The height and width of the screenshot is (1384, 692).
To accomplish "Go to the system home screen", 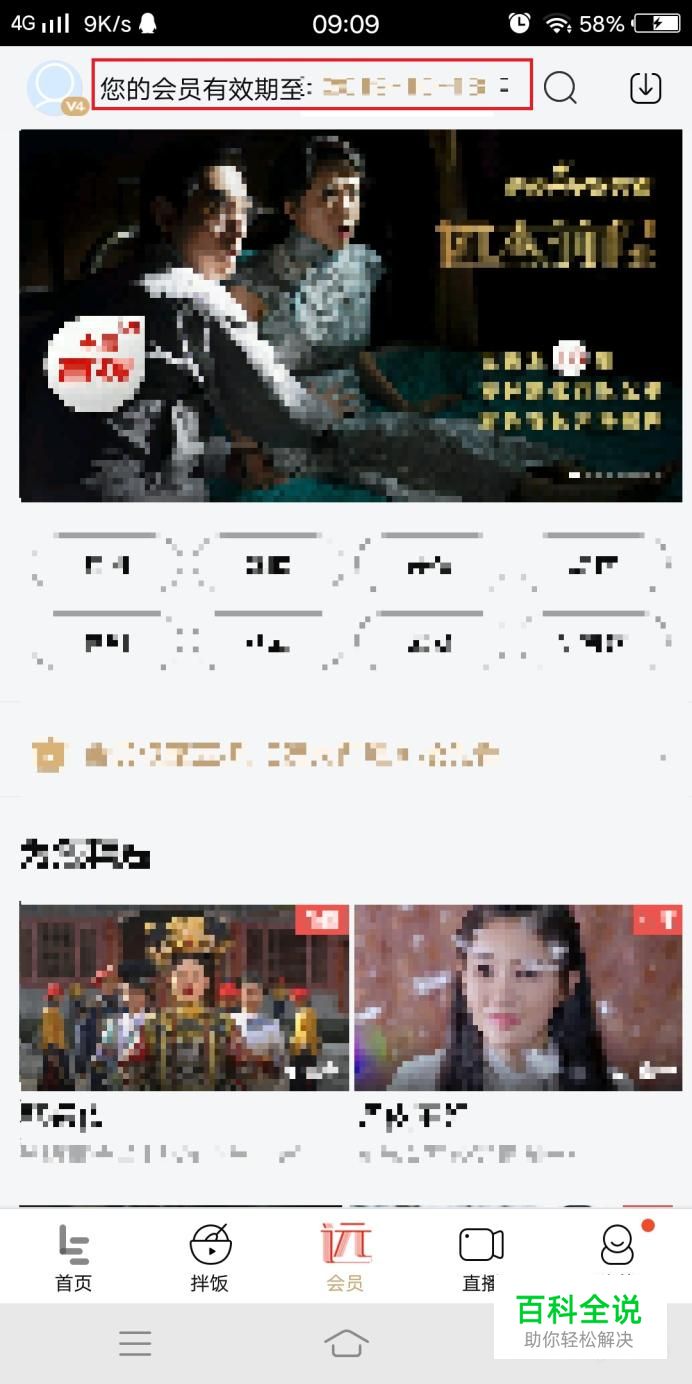I will tap(346, 1343).
